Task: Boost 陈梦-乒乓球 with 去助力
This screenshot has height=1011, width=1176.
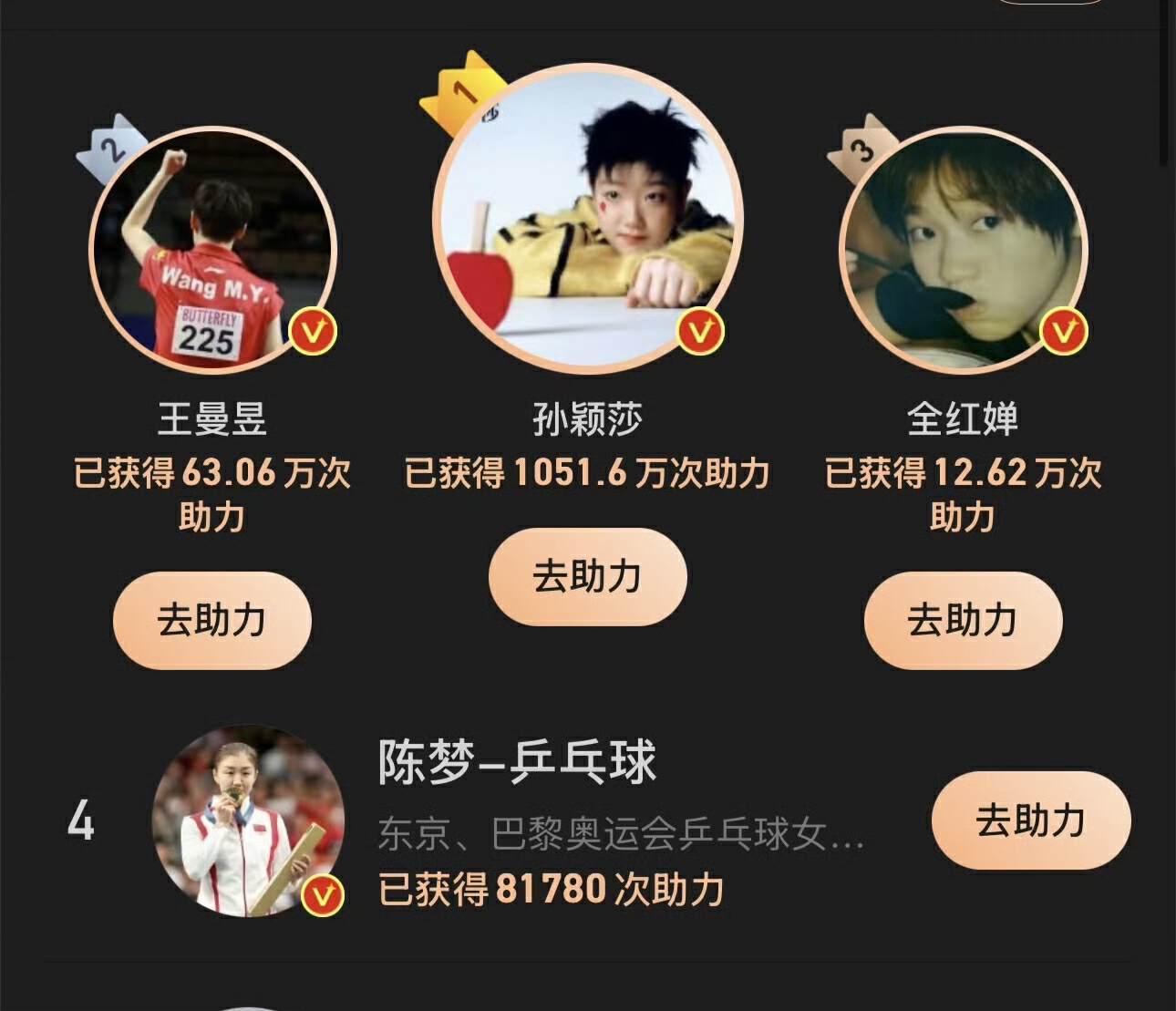Action: (1030, 820)
